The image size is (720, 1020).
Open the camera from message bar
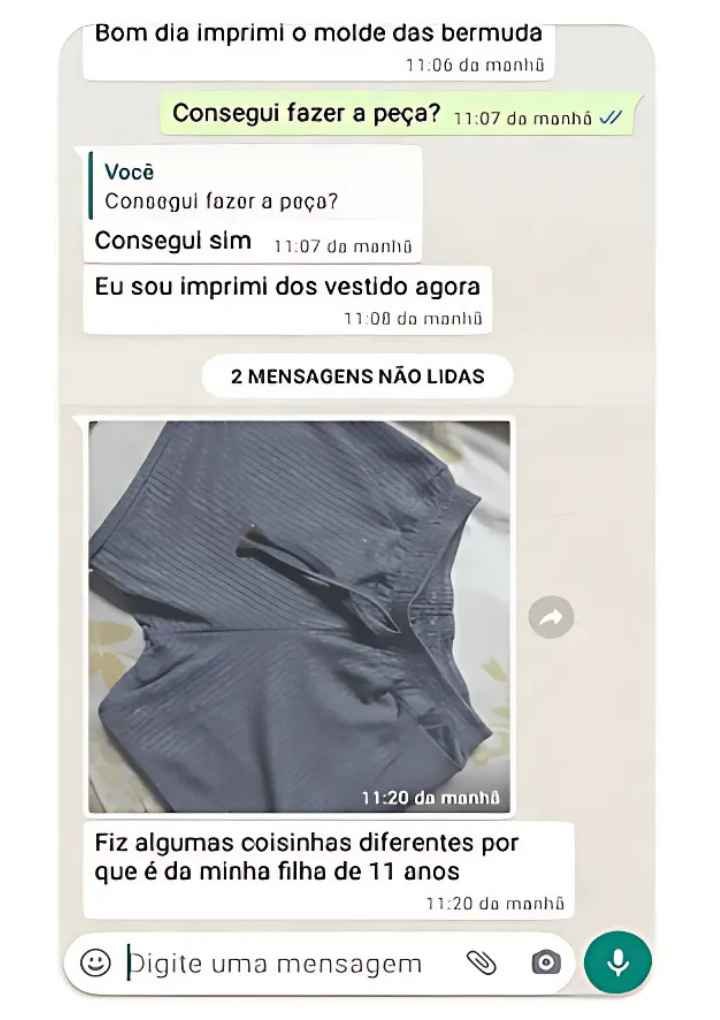coord(545,963)
